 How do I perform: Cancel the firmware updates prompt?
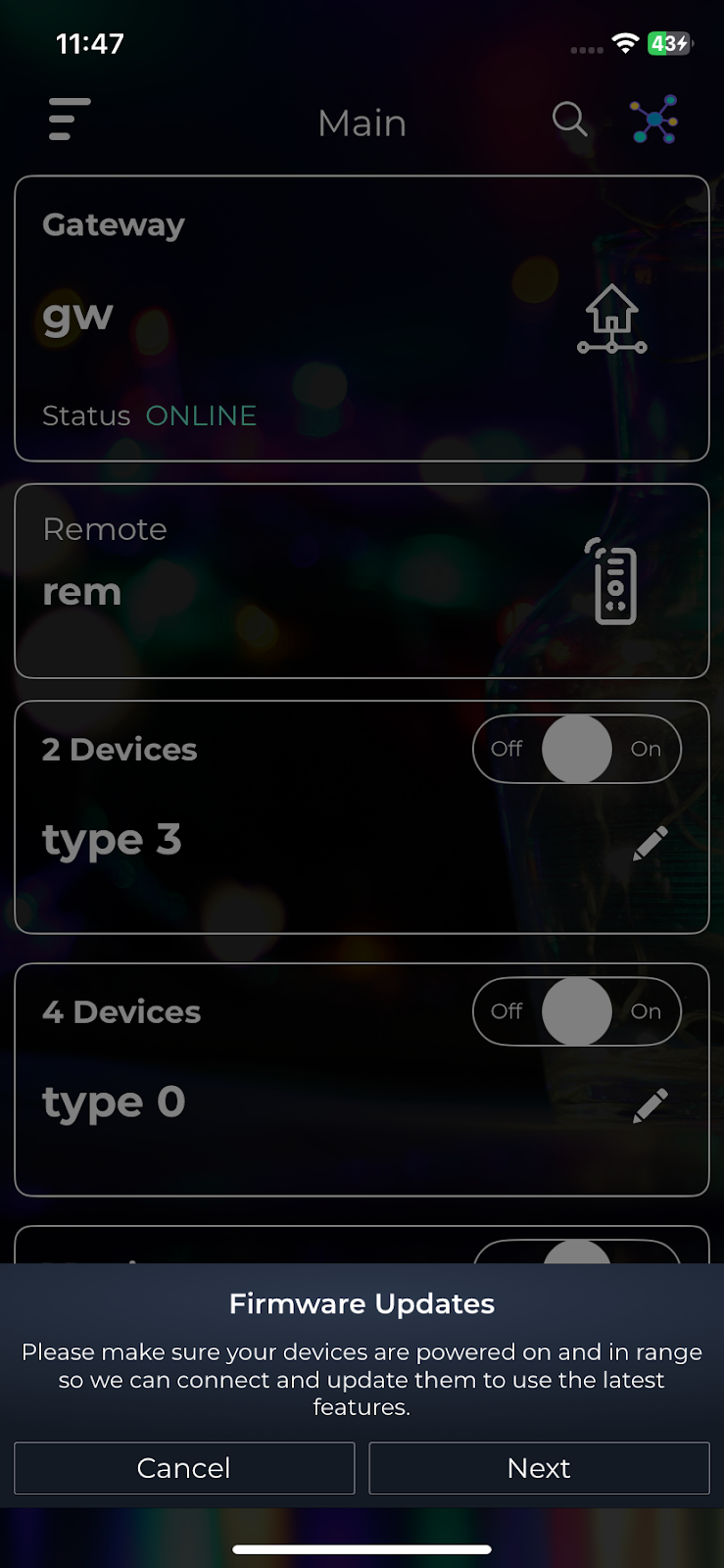coord(184,1468)
